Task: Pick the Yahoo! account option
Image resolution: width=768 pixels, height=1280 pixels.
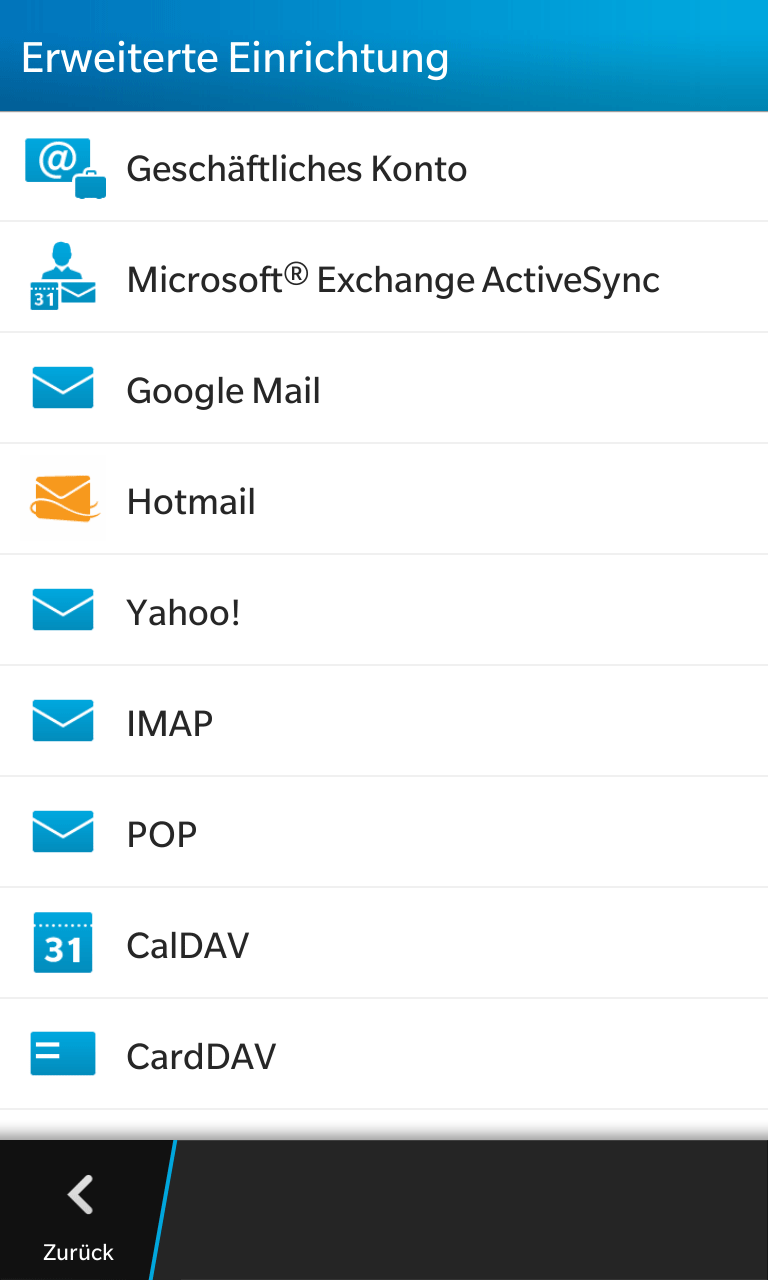Action: (384, 611)
